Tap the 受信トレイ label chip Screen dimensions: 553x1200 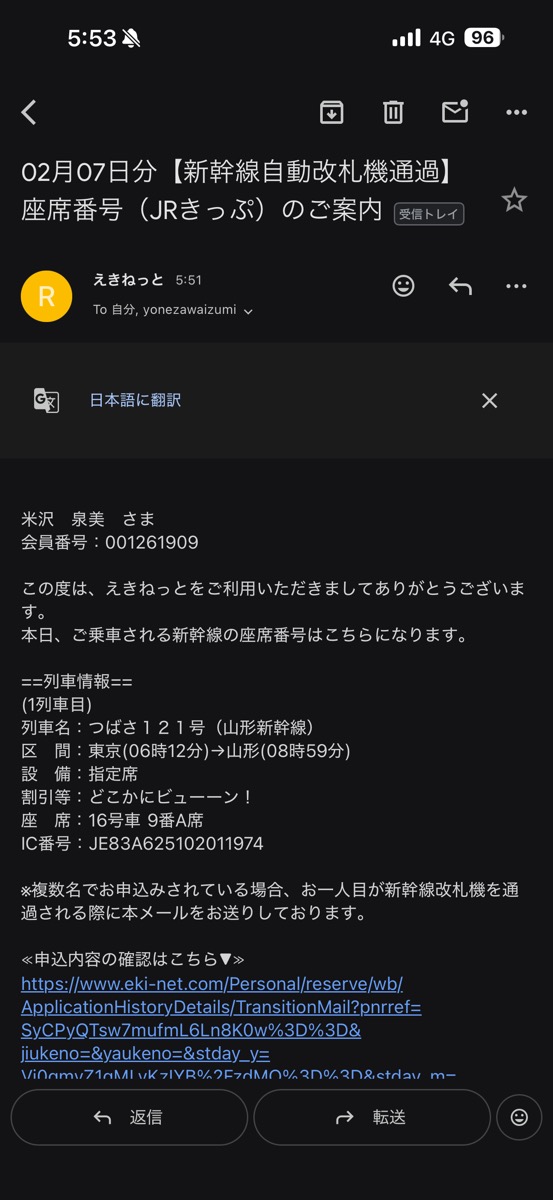click(429, 214)
